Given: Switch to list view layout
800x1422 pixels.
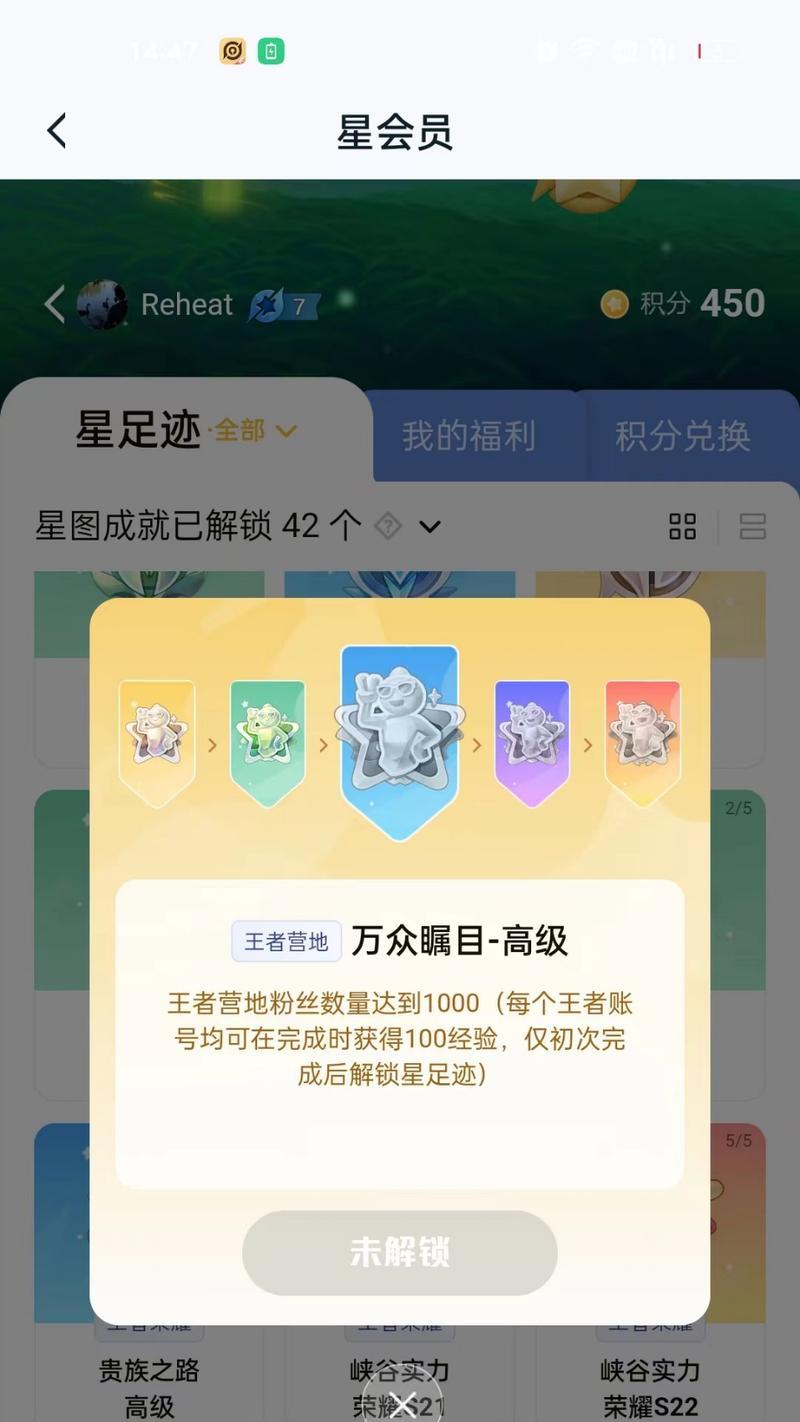Looking at the screenshot, I should point(752,526).
